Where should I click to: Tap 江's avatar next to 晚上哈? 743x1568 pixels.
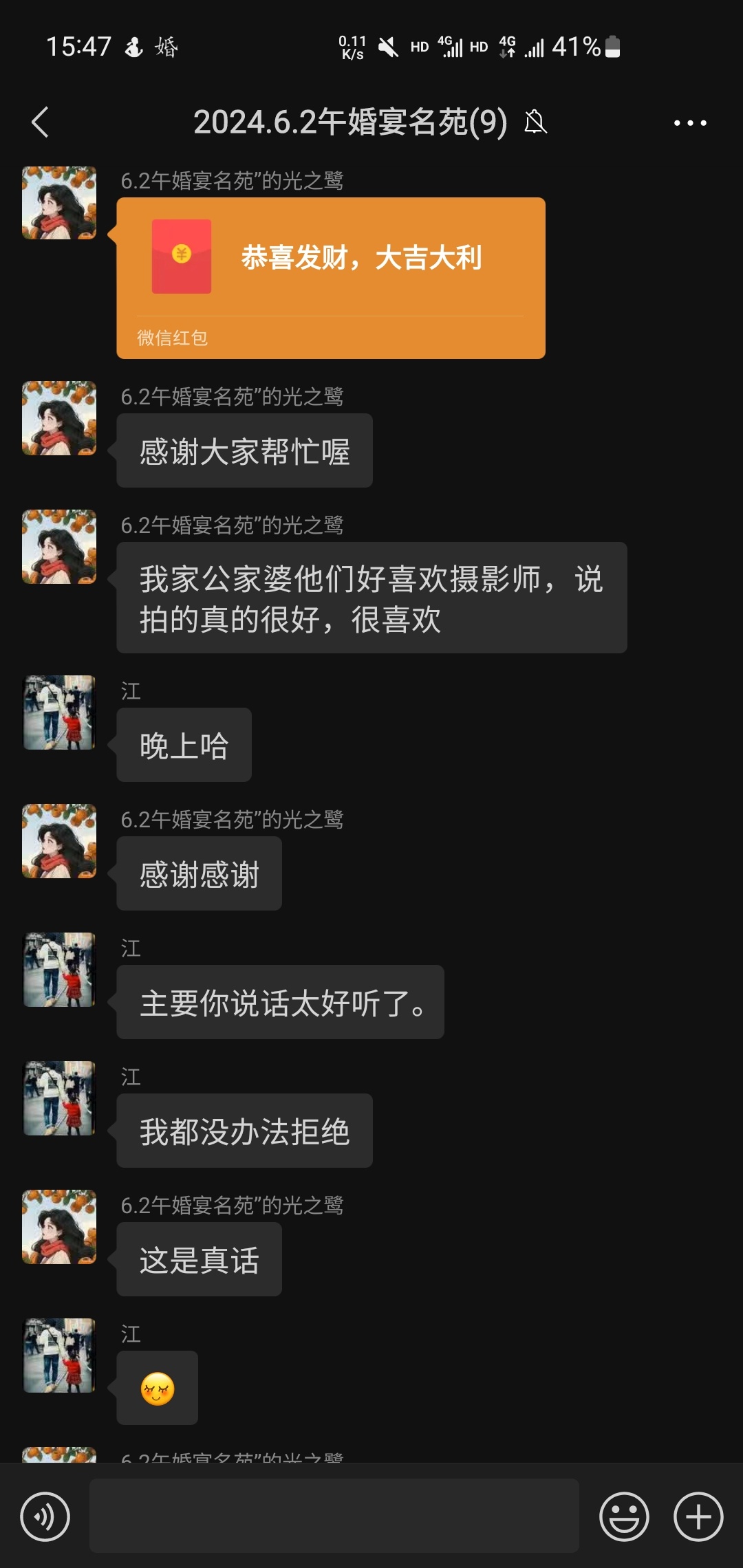59,712
